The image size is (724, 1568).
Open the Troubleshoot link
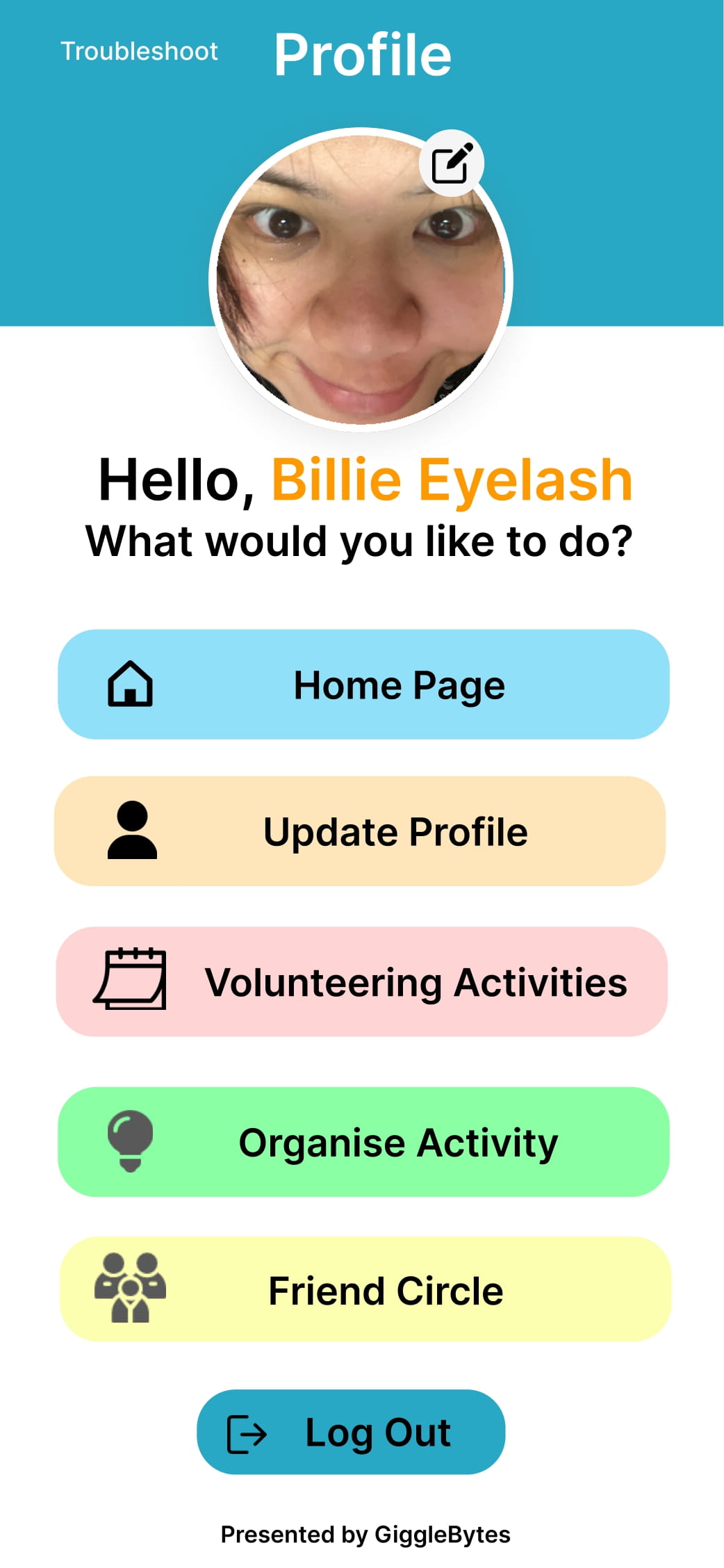(x=139, y=51)
